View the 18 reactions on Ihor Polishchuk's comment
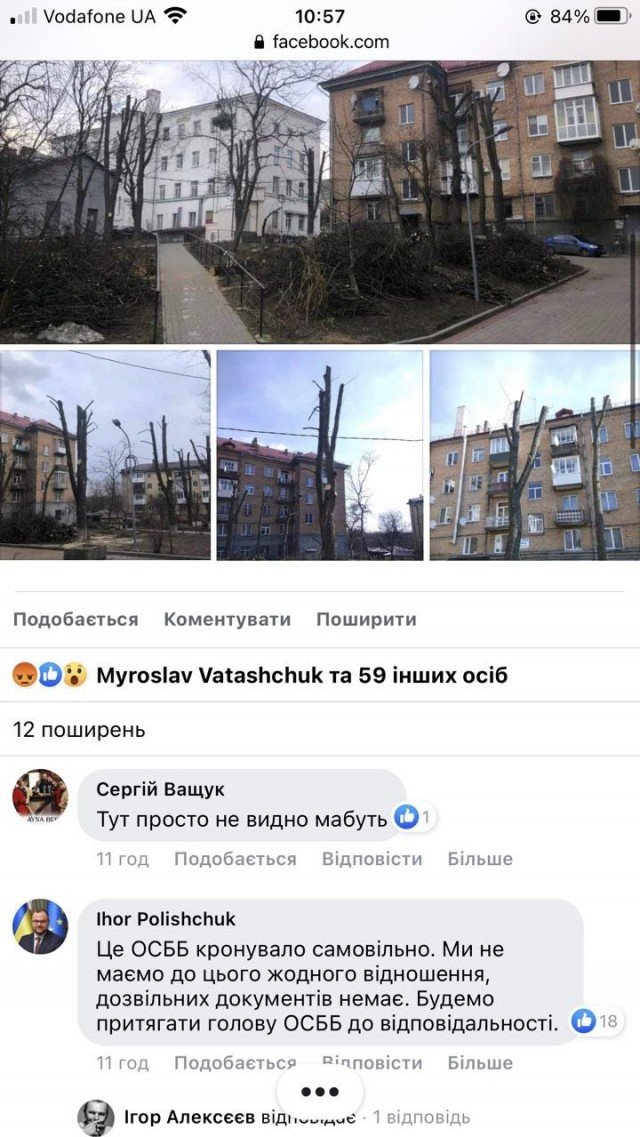The image size is (640, 1137). (x=596, y=1021)
